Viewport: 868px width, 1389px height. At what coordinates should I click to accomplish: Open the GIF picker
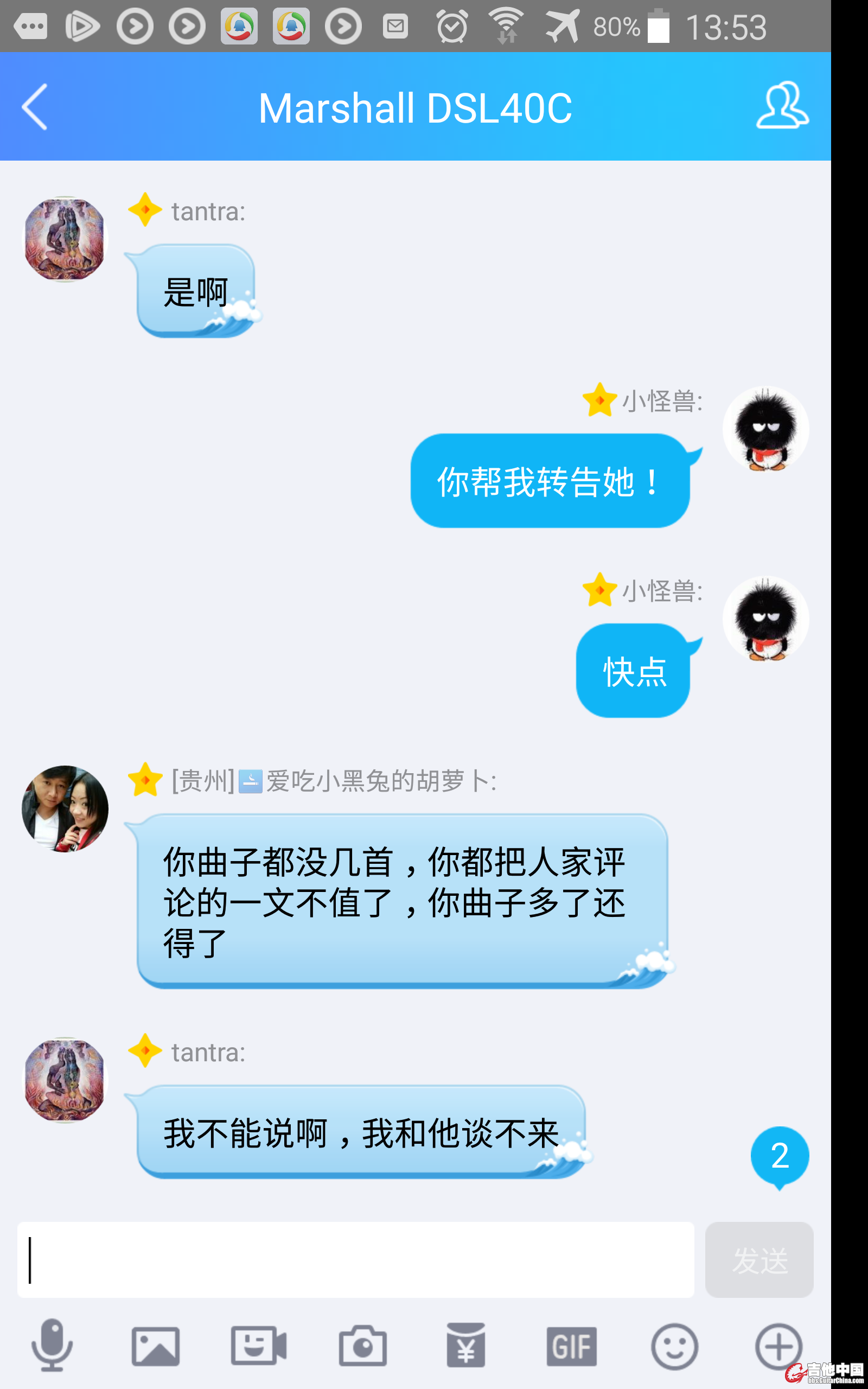tap(571, 1346)
